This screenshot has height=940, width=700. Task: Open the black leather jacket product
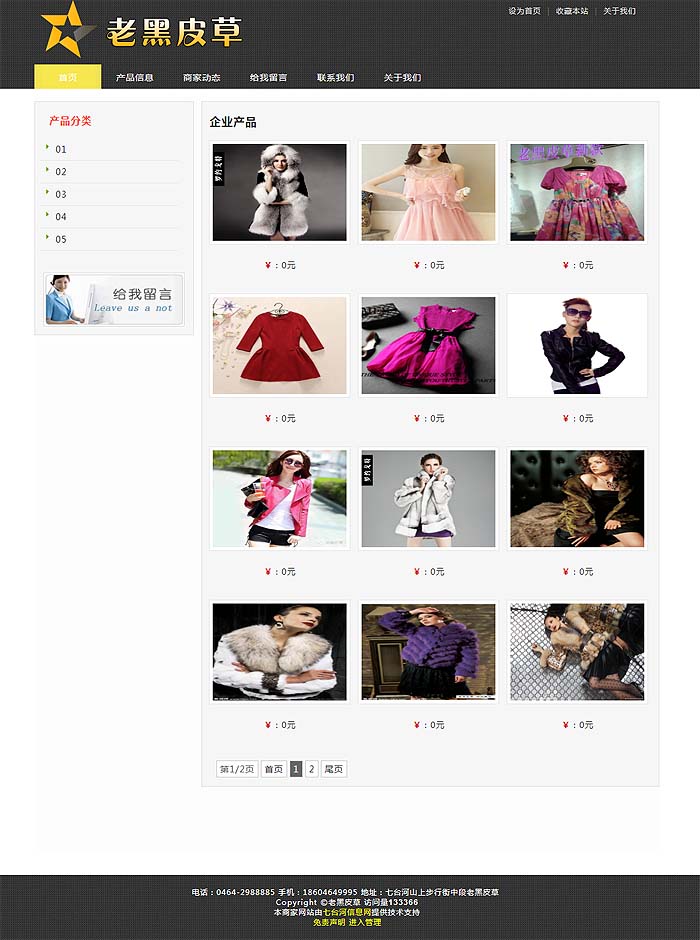coord(577,345)
